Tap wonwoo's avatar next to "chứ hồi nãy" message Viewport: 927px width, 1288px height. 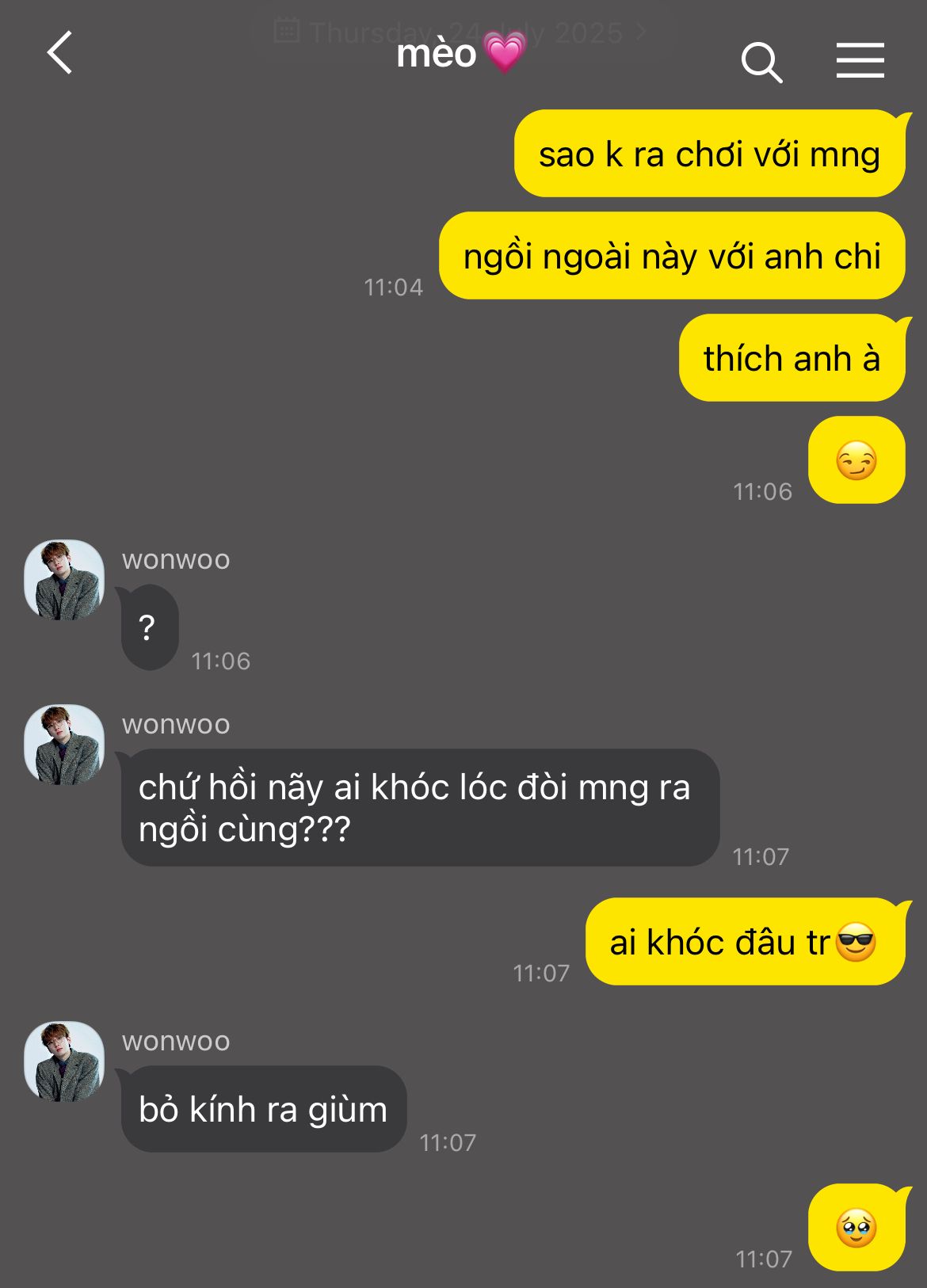(x=64, y=745)
